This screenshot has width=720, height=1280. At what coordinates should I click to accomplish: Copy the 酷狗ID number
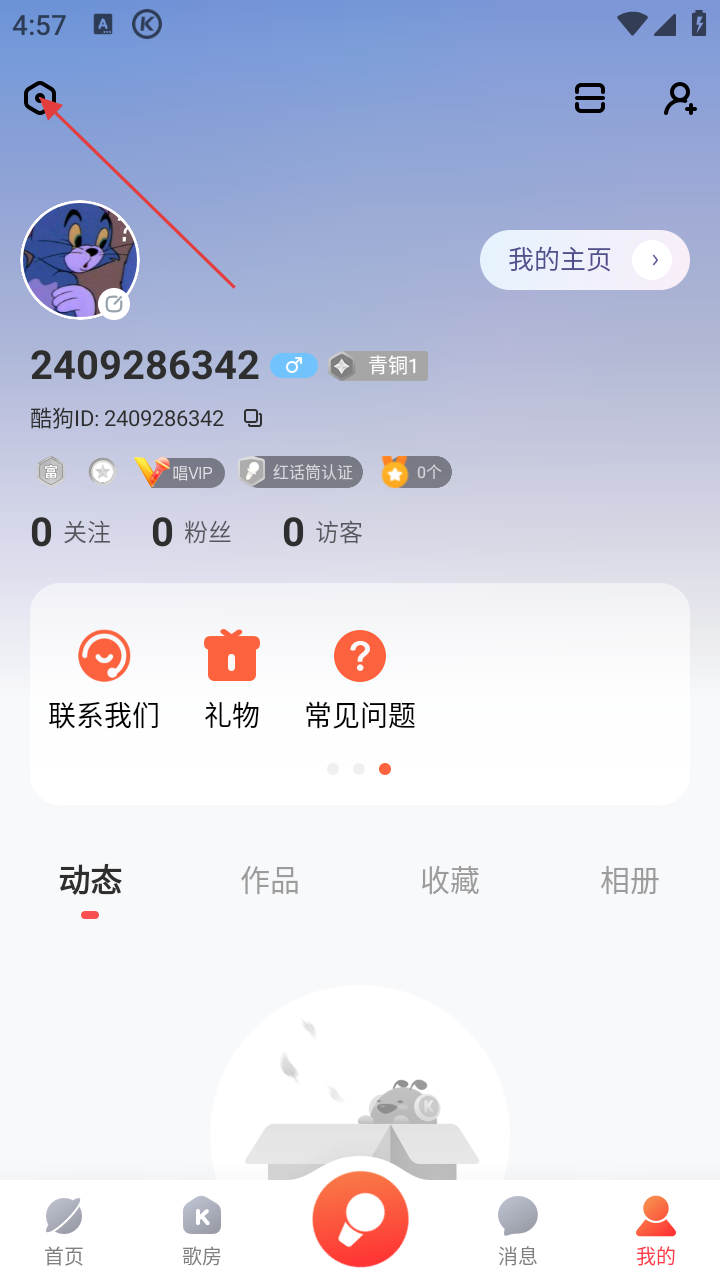tap(253, 418)
